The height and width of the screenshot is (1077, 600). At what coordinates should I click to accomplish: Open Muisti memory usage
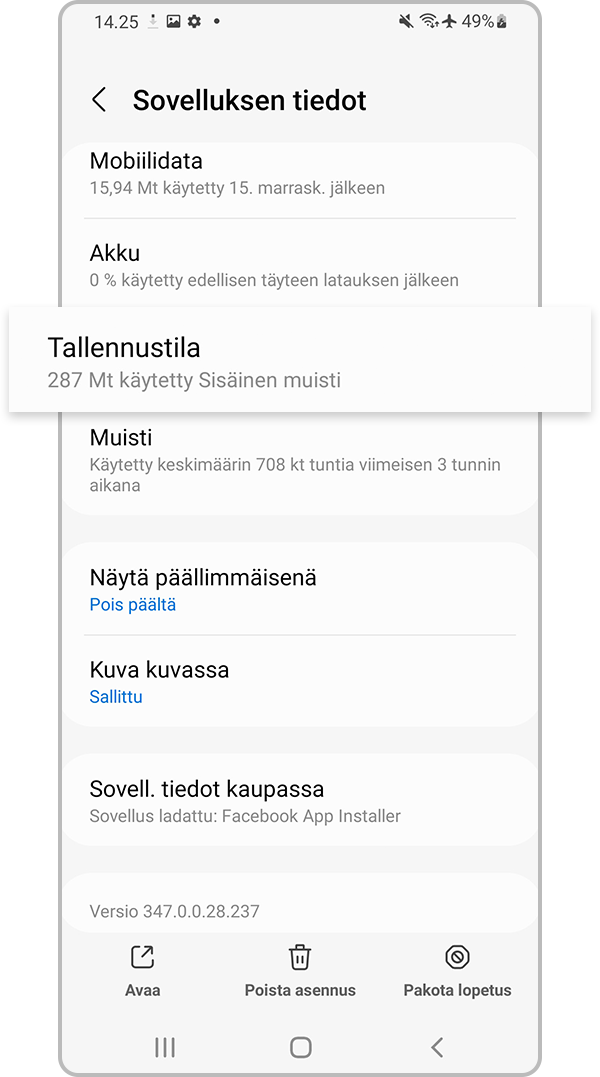click(x=300, y=462)
